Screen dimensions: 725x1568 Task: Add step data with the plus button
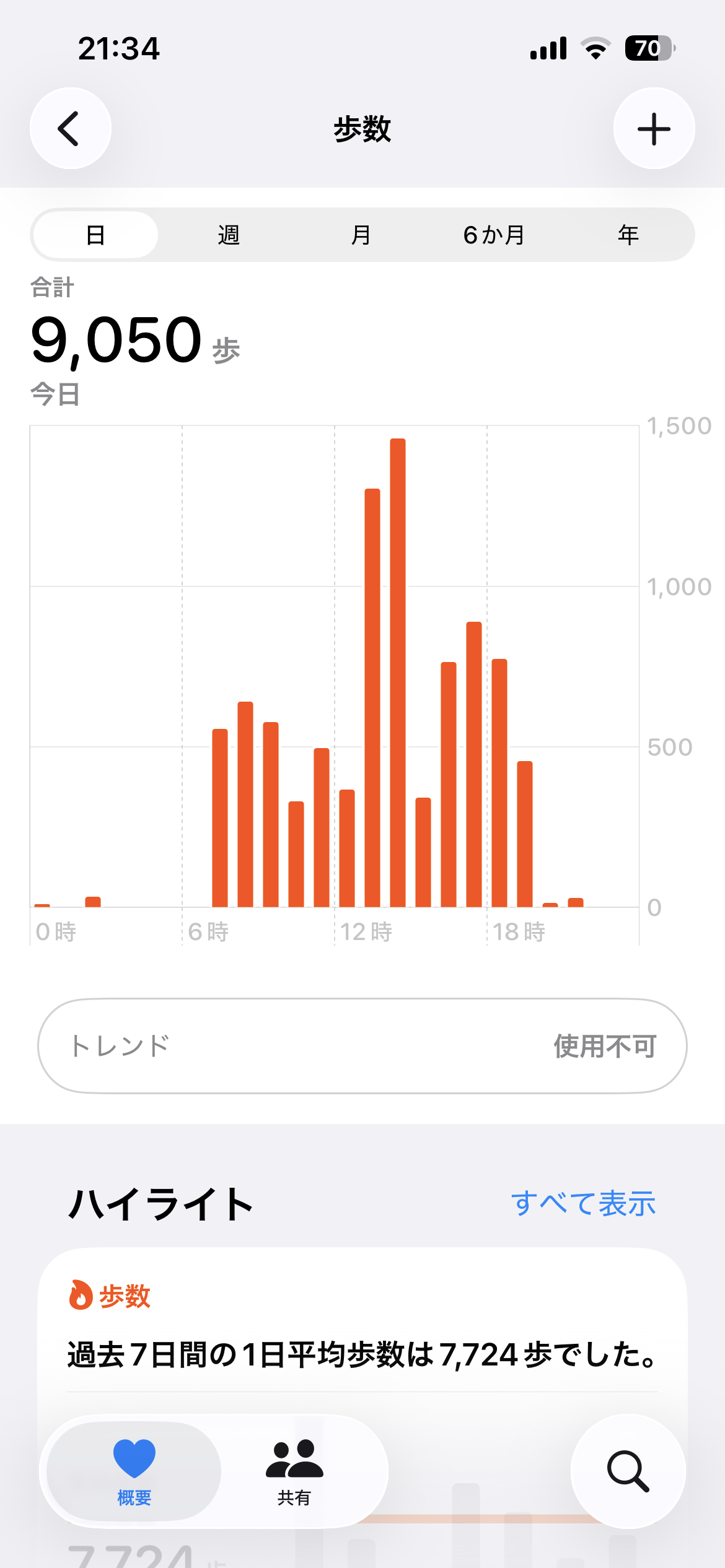[654, 128]
